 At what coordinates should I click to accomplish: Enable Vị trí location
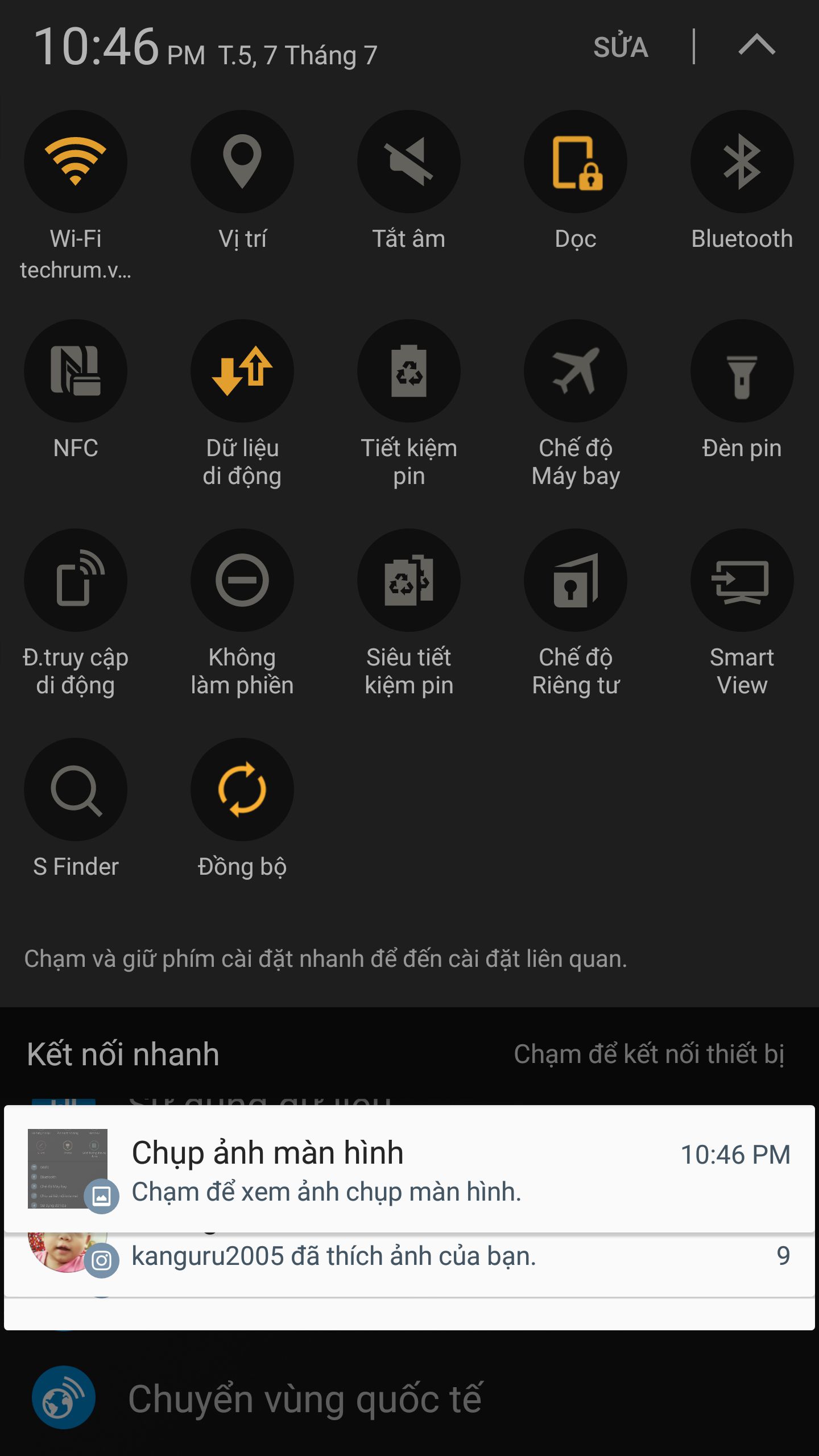click(242, 162)
